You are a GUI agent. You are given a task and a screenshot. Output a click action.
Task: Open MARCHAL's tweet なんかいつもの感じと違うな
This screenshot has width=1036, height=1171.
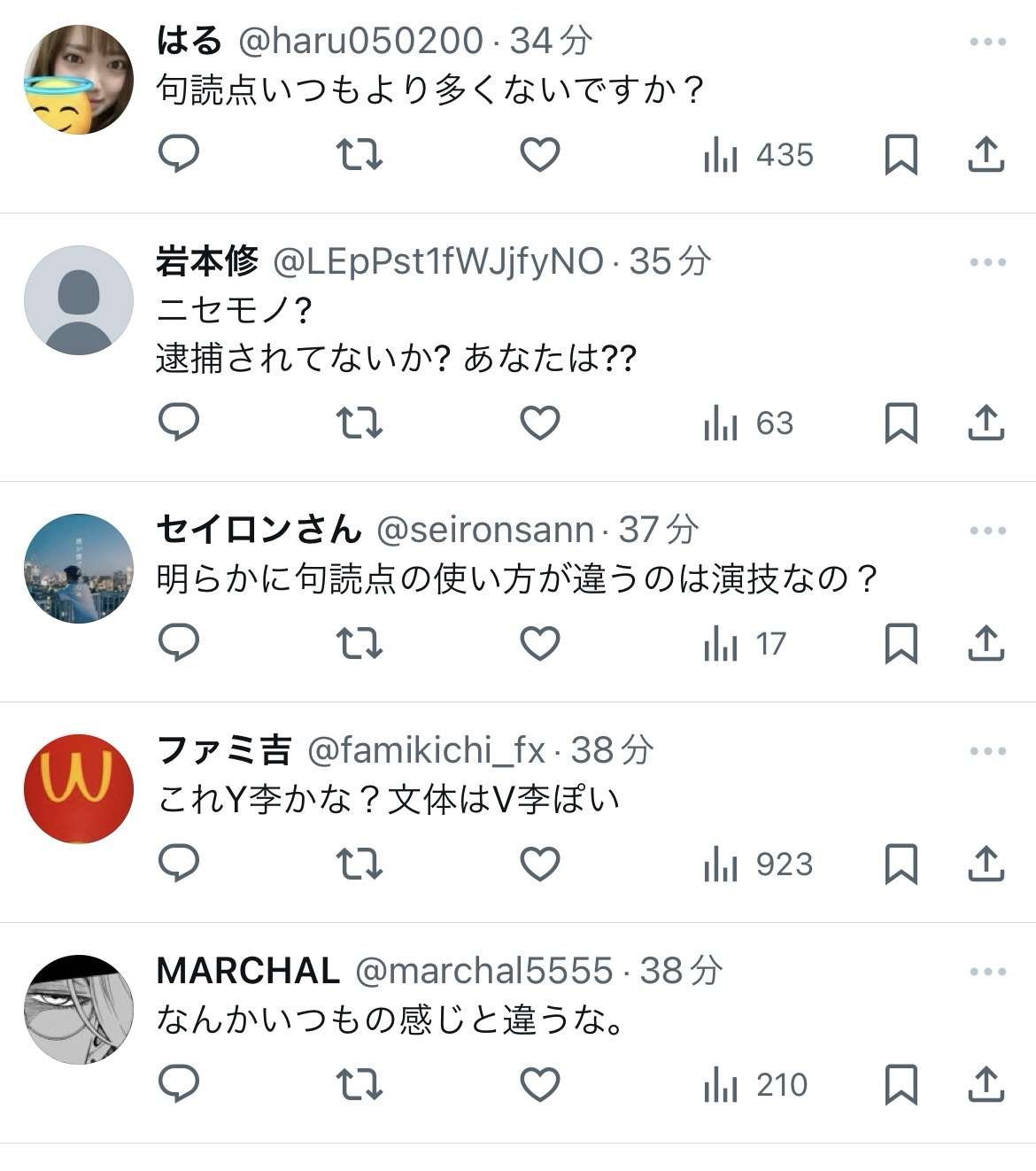[390, 1020]
